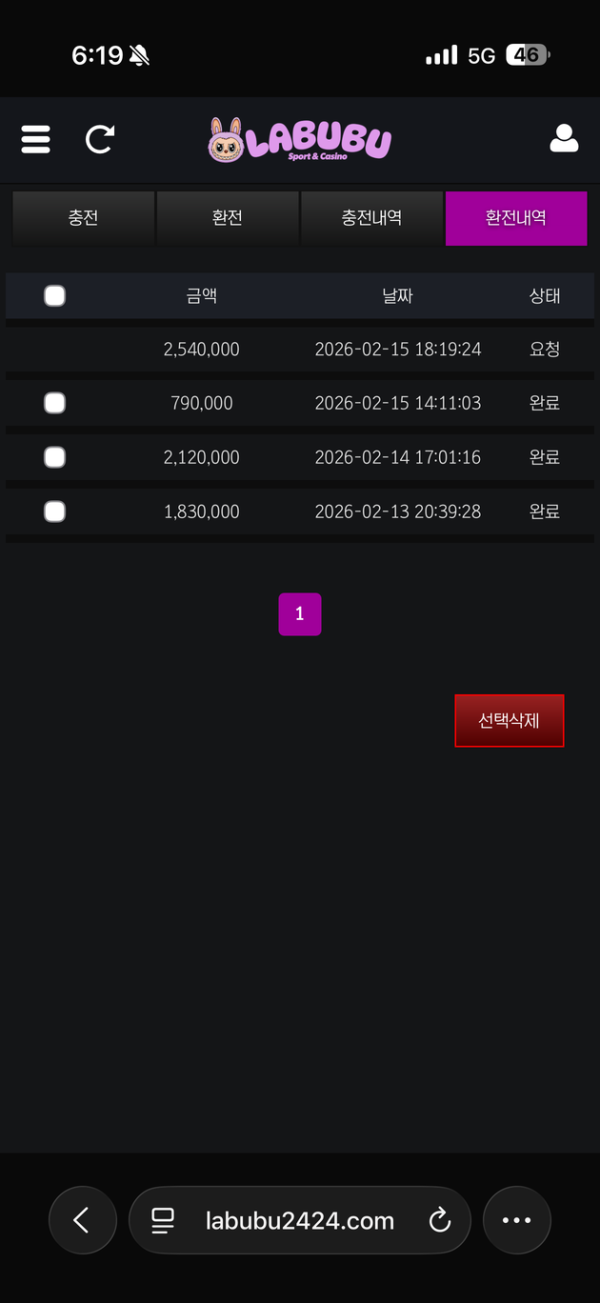
Task: Tap the 선택삭제 button
Action: pos(509,721)
